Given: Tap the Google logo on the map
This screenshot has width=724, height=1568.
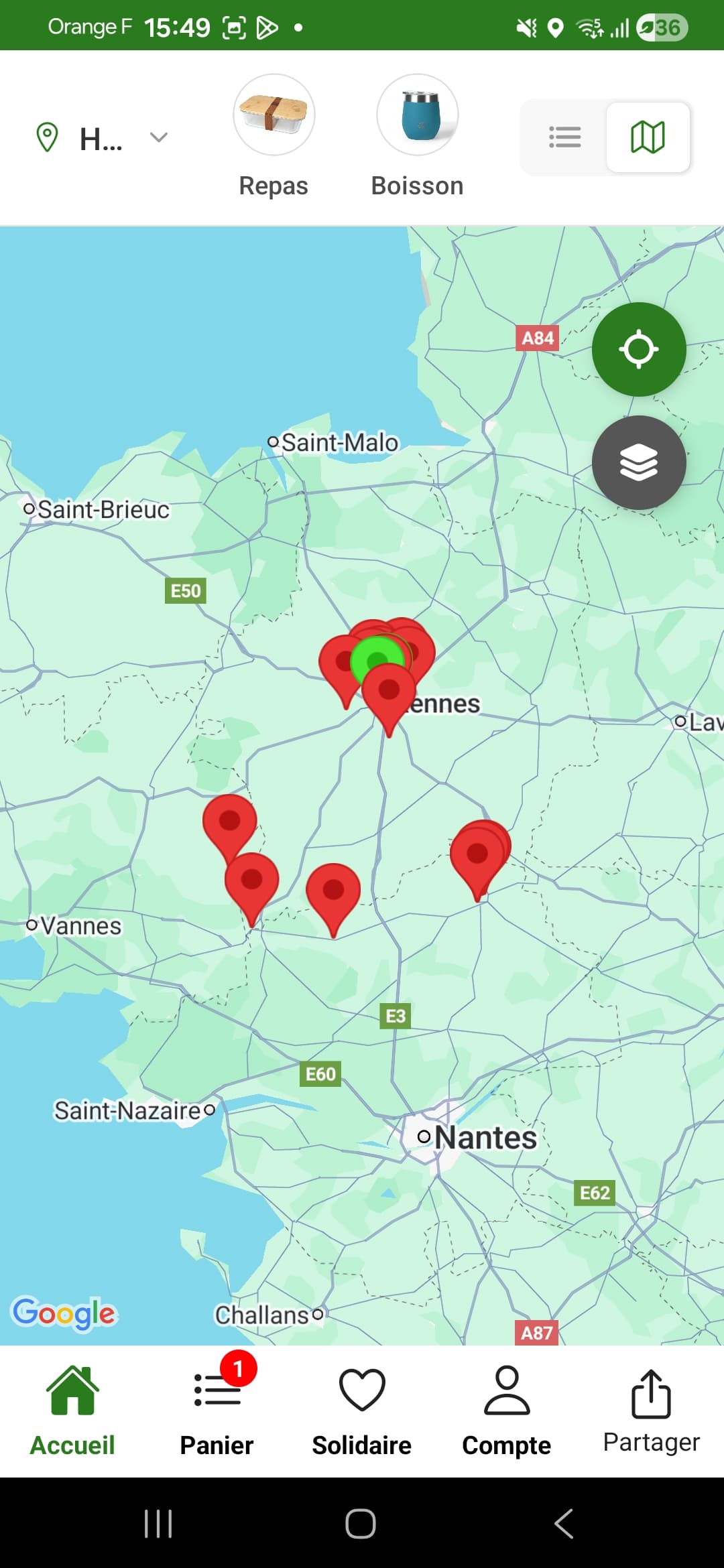Looking at the screenshot, I should point(64,1313).
